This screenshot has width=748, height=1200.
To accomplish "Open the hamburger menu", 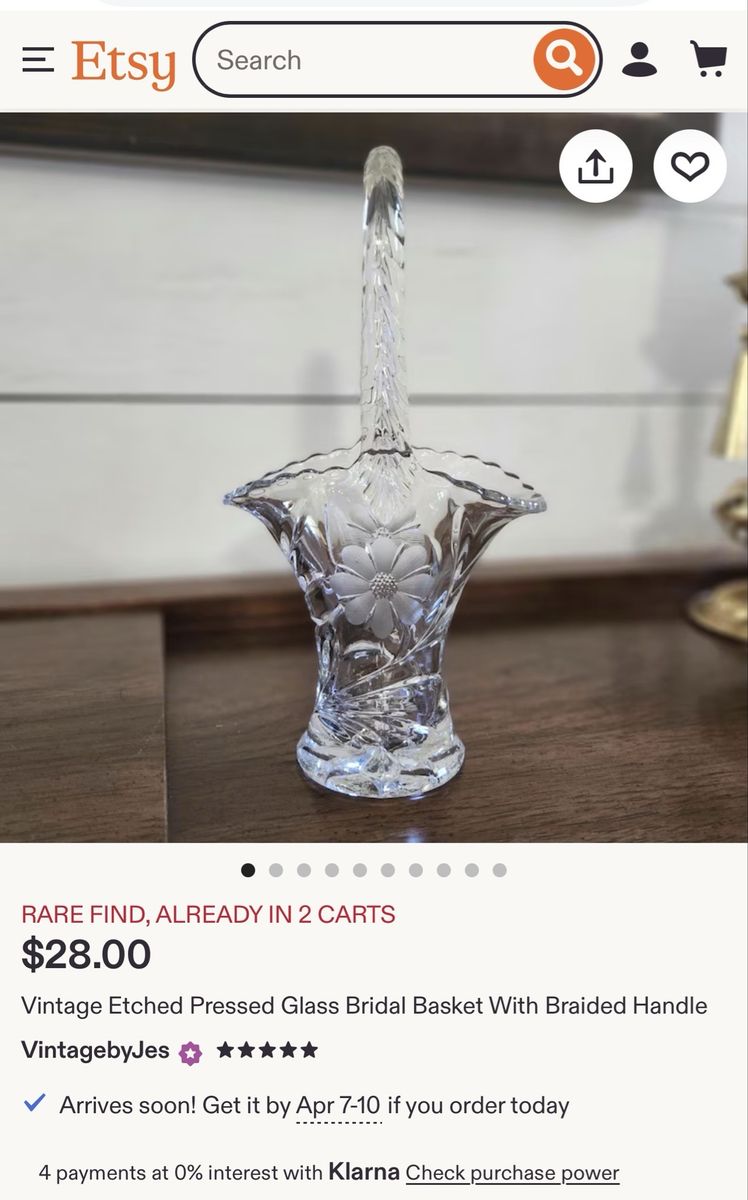I will pyautogui.click(x=38, y=60).
